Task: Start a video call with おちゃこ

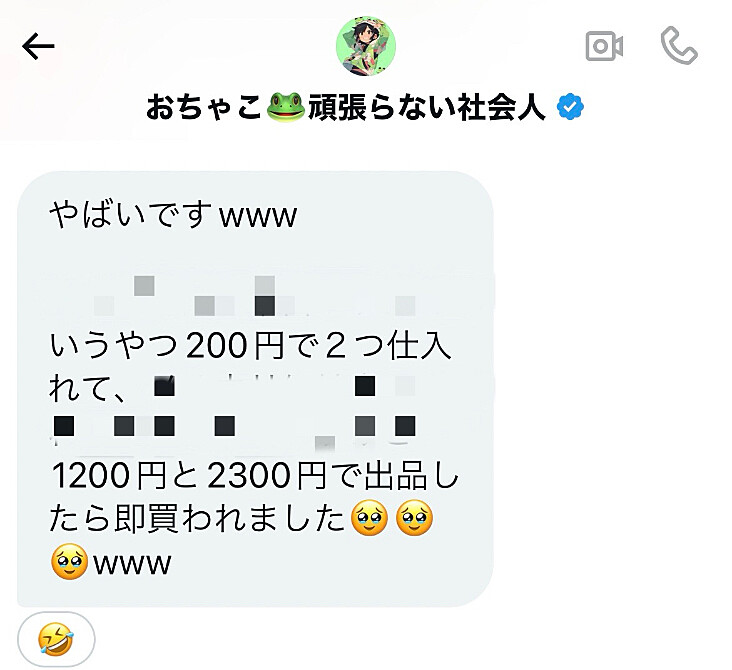Action: 604,46
